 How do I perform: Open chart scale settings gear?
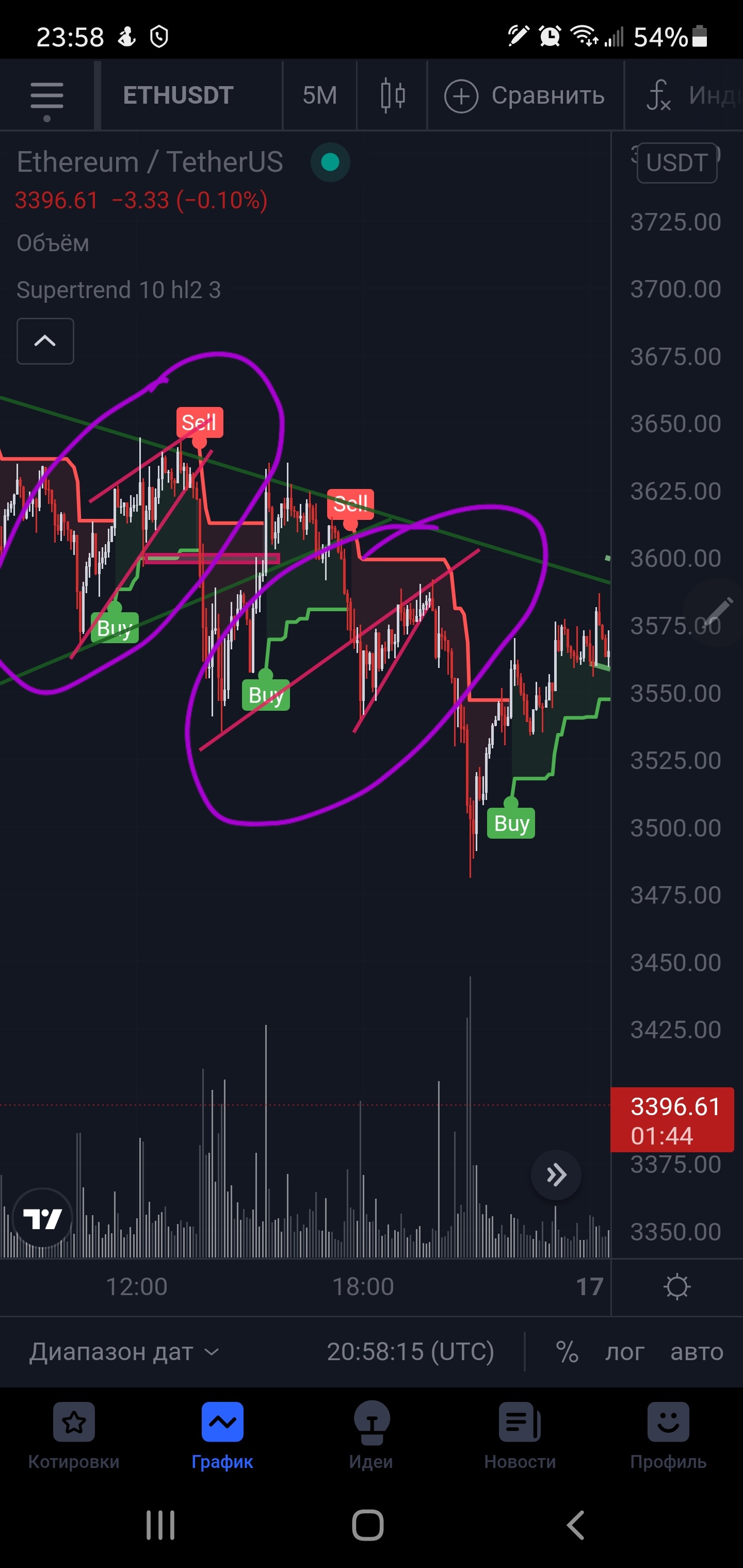(x=676, y=1287)
